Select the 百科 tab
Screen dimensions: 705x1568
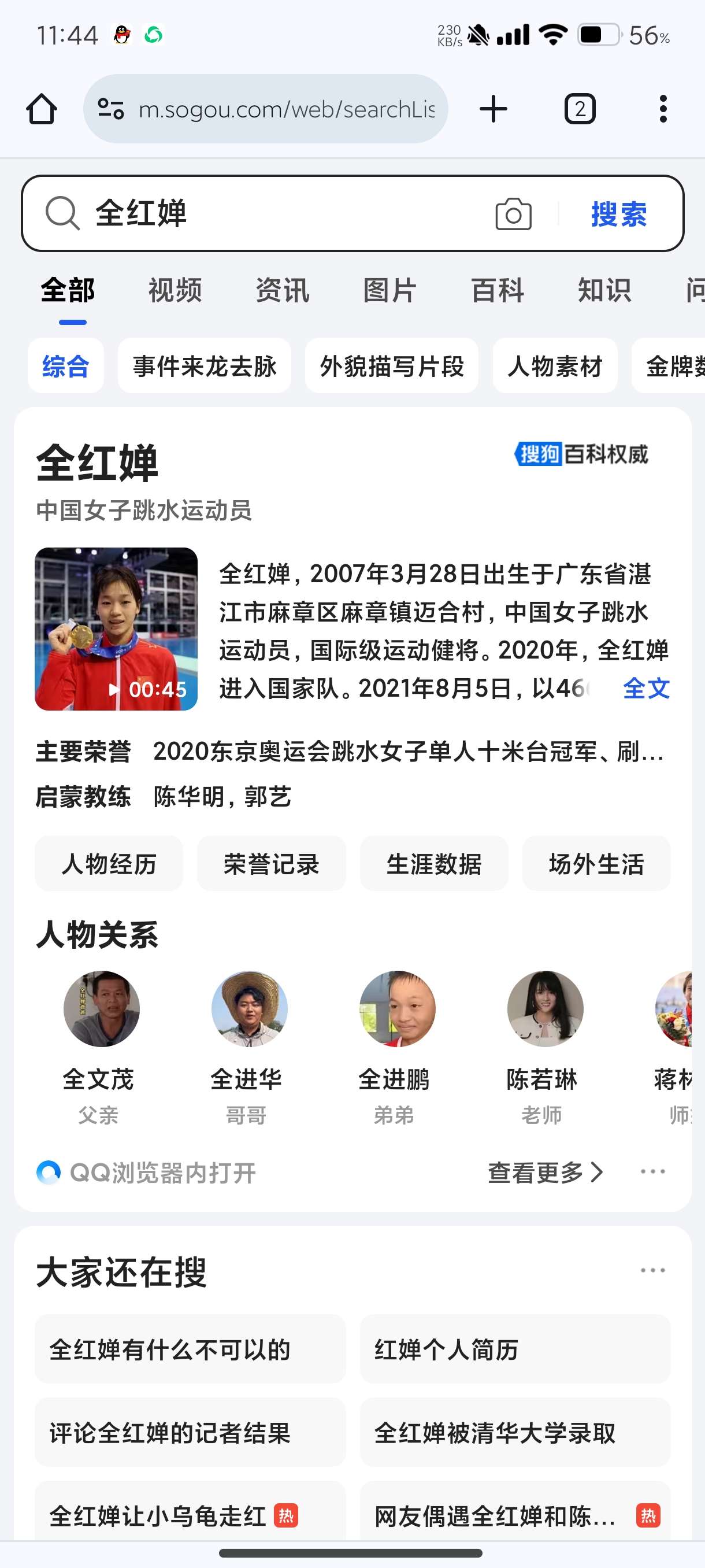tap(497, 290)
